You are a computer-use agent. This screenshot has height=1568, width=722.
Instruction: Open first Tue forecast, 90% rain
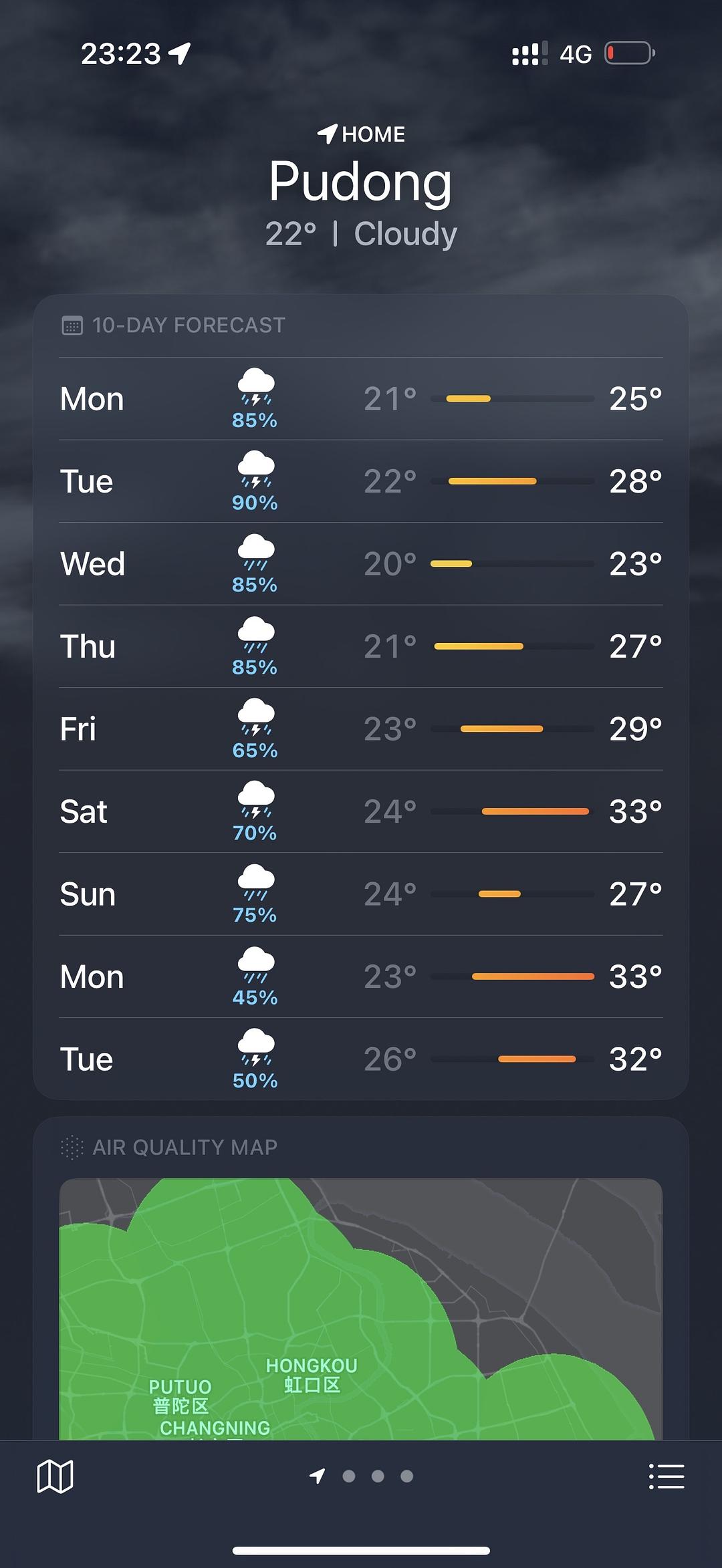tap(361, 481)
